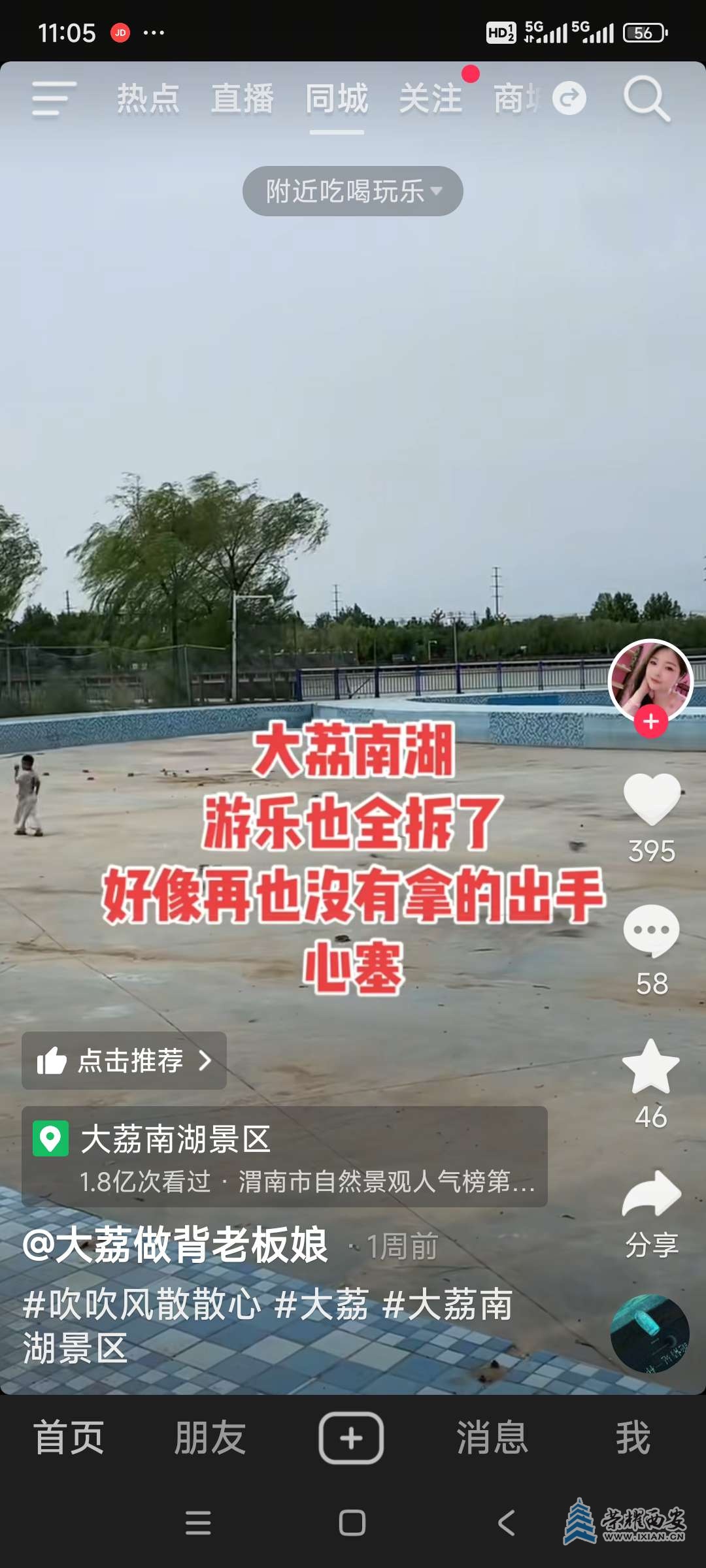Open the #吹吹风散散心 hashtag
The height and width of the screenshot is (1568, 706).
141,1305
